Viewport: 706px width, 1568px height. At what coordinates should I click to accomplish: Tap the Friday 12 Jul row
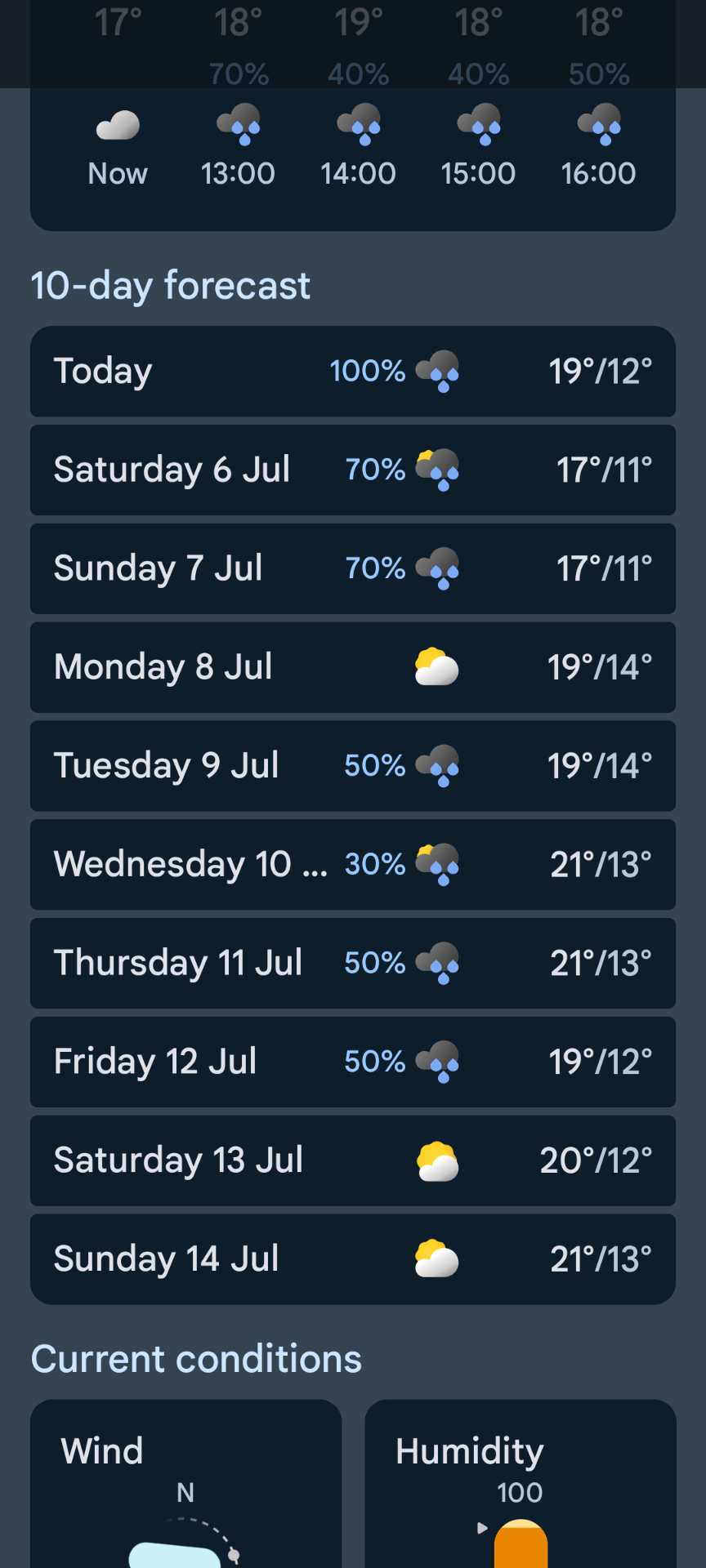click(x=353, y=1062)
